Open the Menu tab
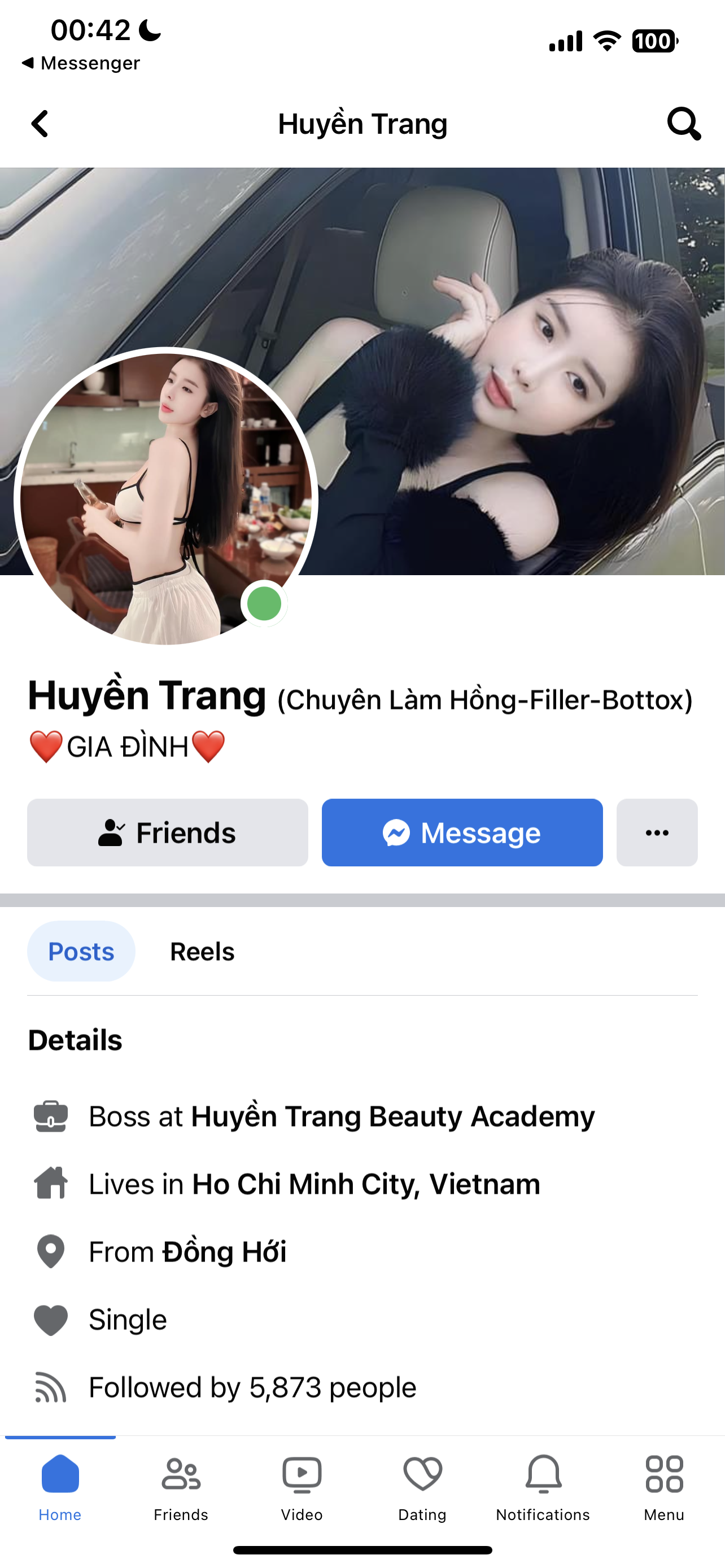 pos(664,1486)
